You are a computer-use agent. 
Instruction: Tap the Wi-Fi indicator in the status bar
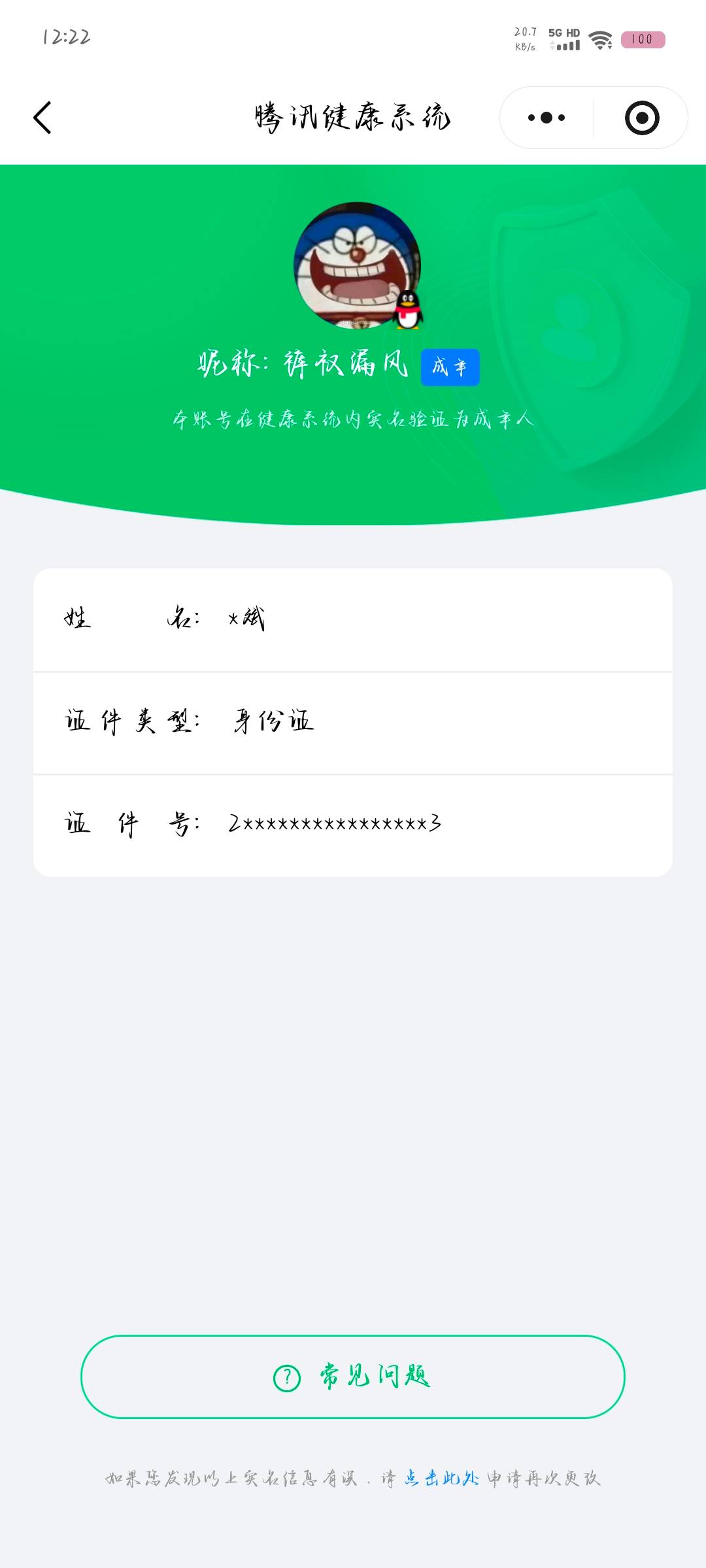599,39
